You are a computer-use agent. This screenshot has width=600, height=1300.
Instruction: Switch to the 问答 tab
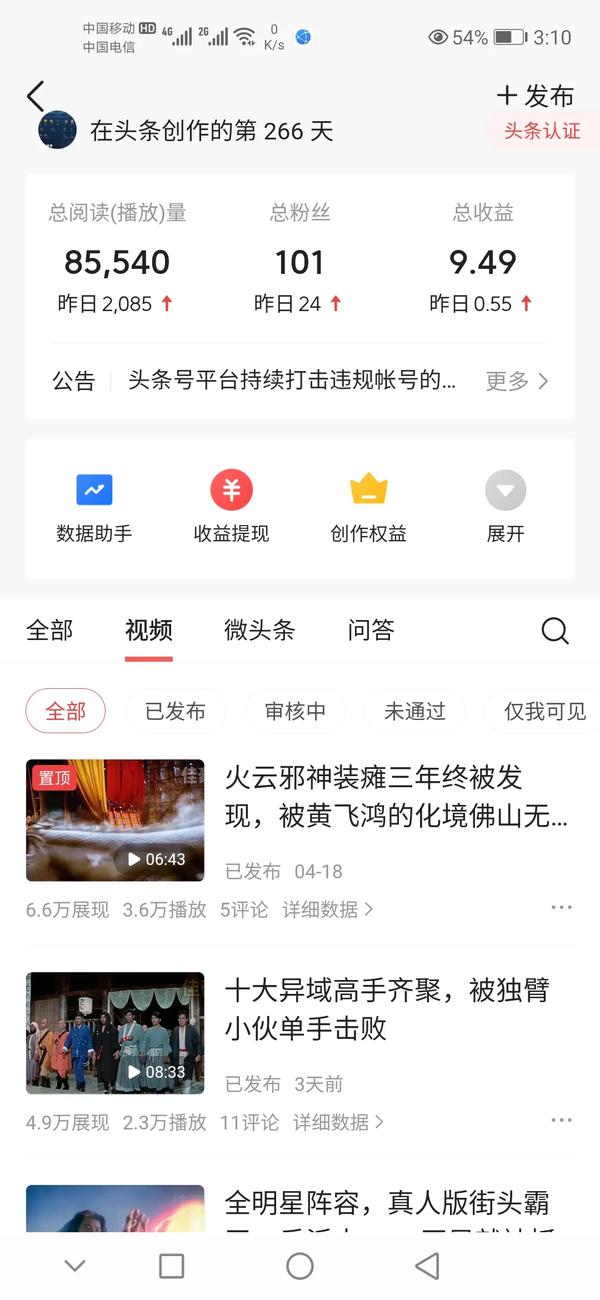(x=371, y=630)
